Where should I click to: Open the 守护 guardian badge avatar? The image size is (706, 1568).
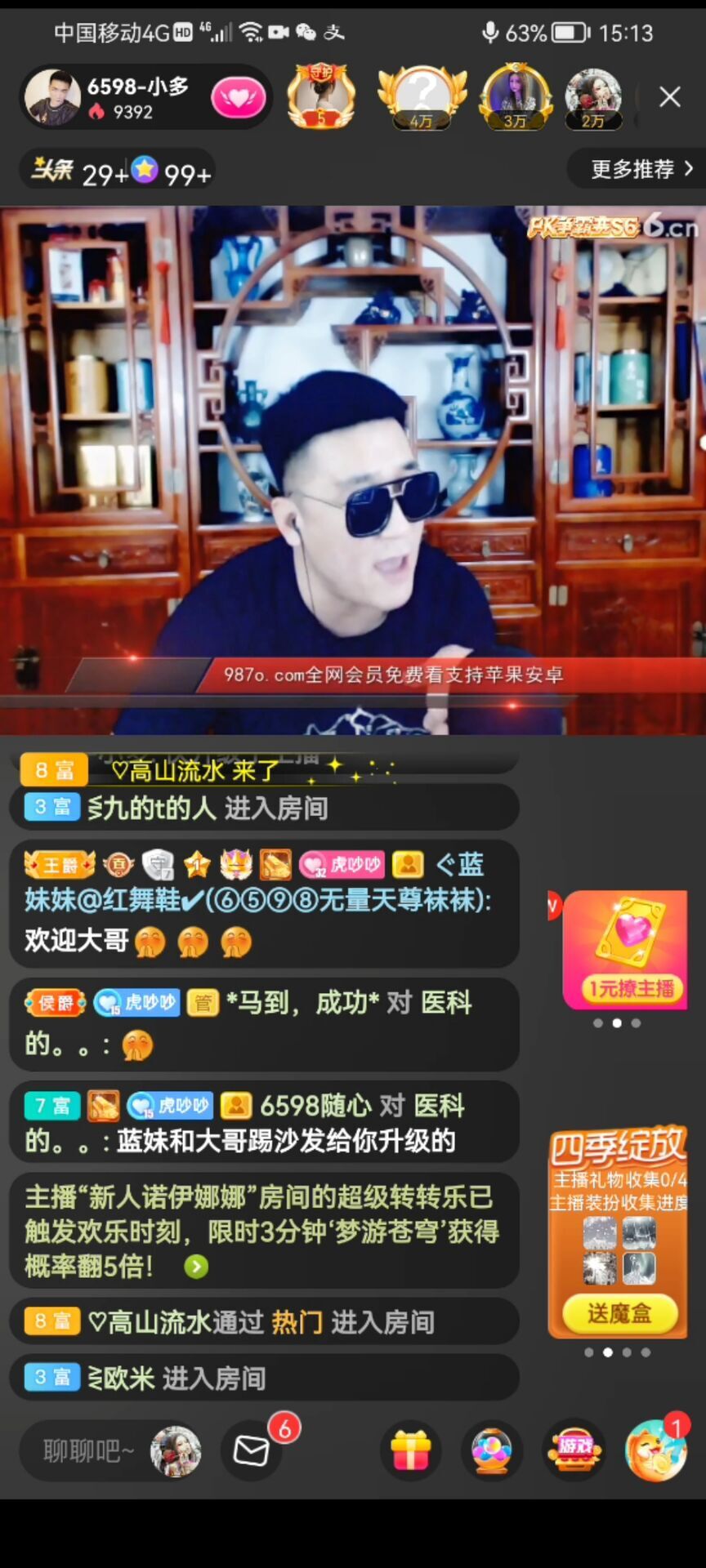321,97
